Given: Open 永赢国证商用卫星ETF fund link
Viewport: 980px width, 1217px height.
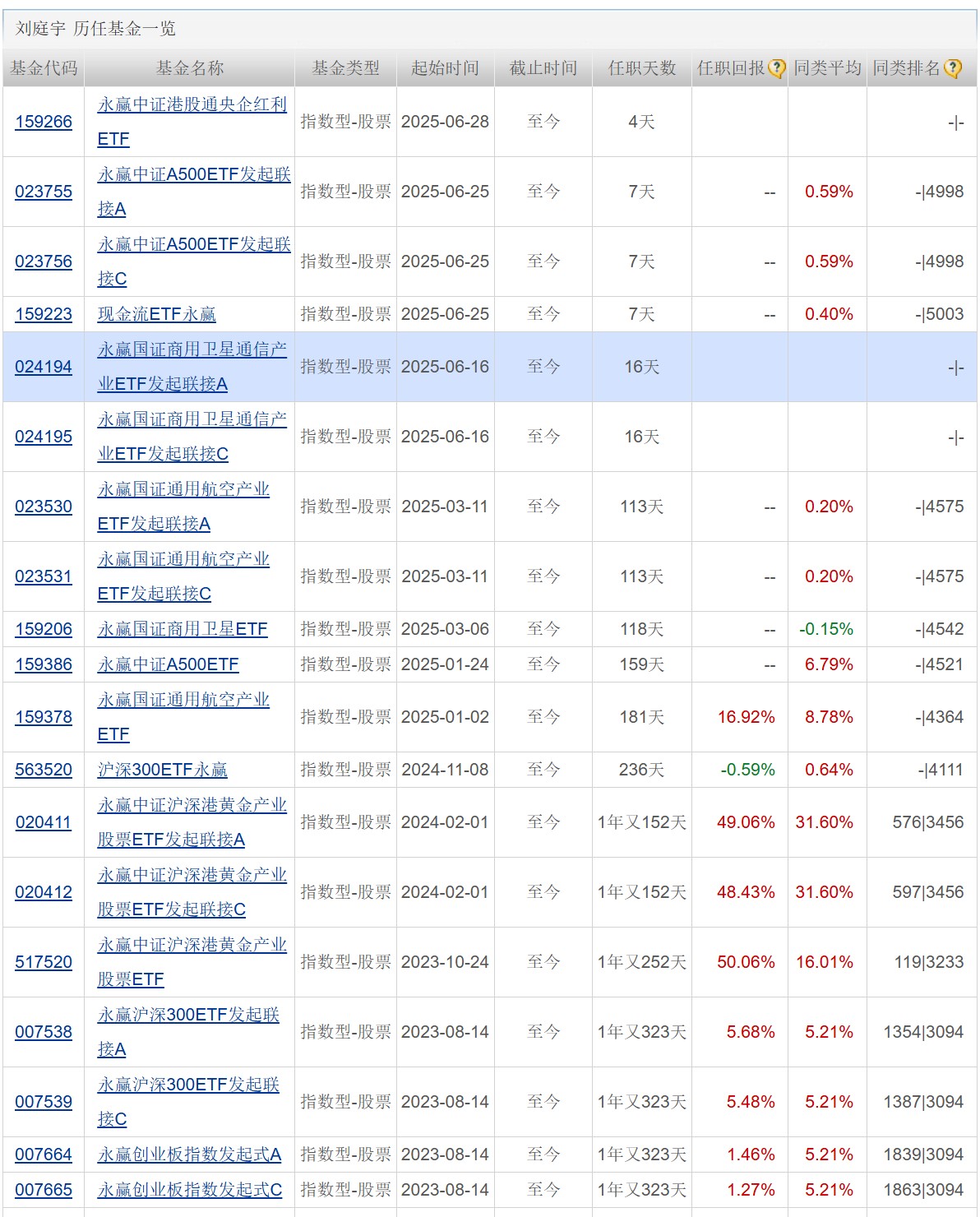Looking at the screenshot, I should point(183,629).
